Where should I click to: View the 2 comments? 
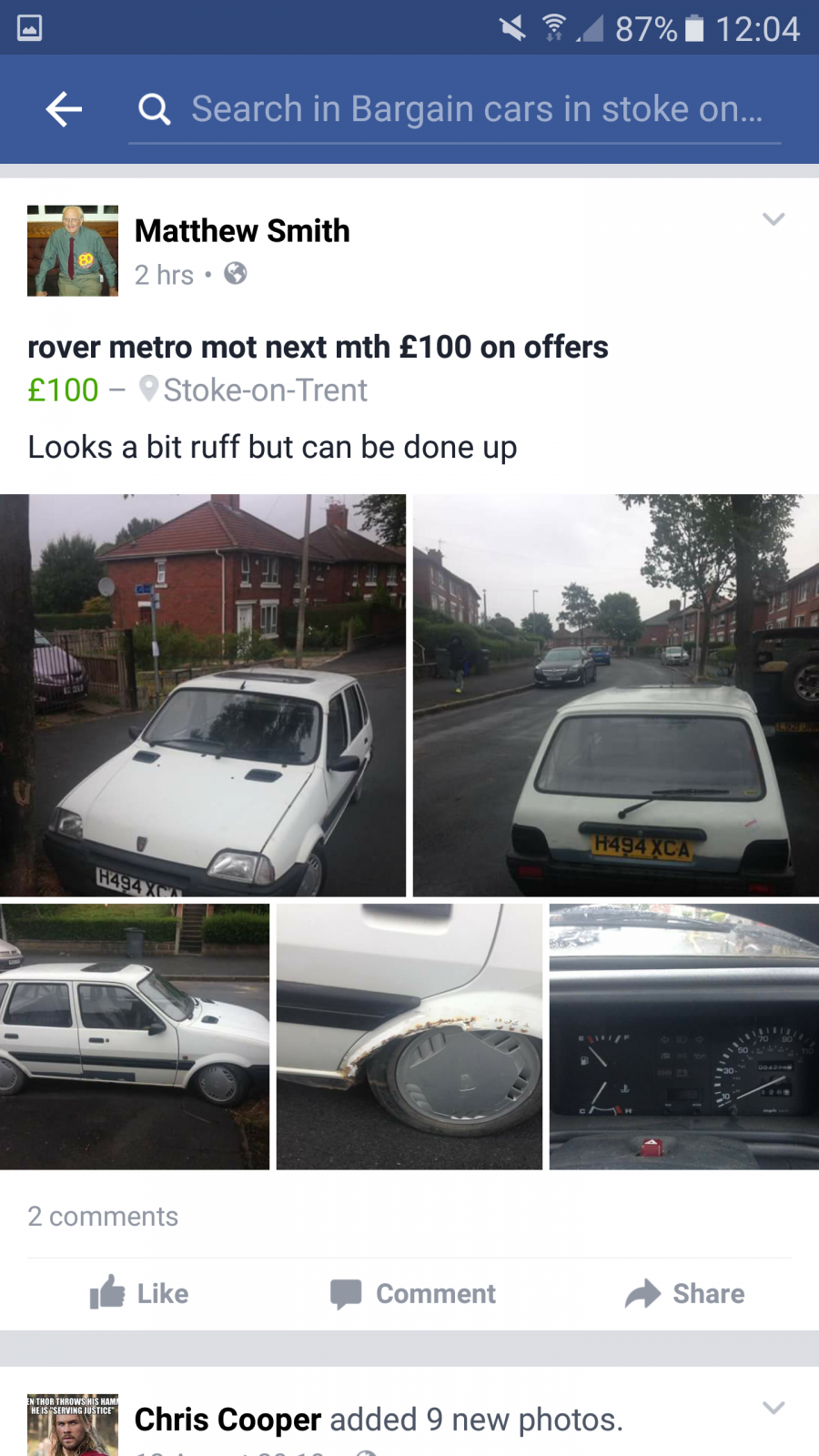[x=103, y=1217]
